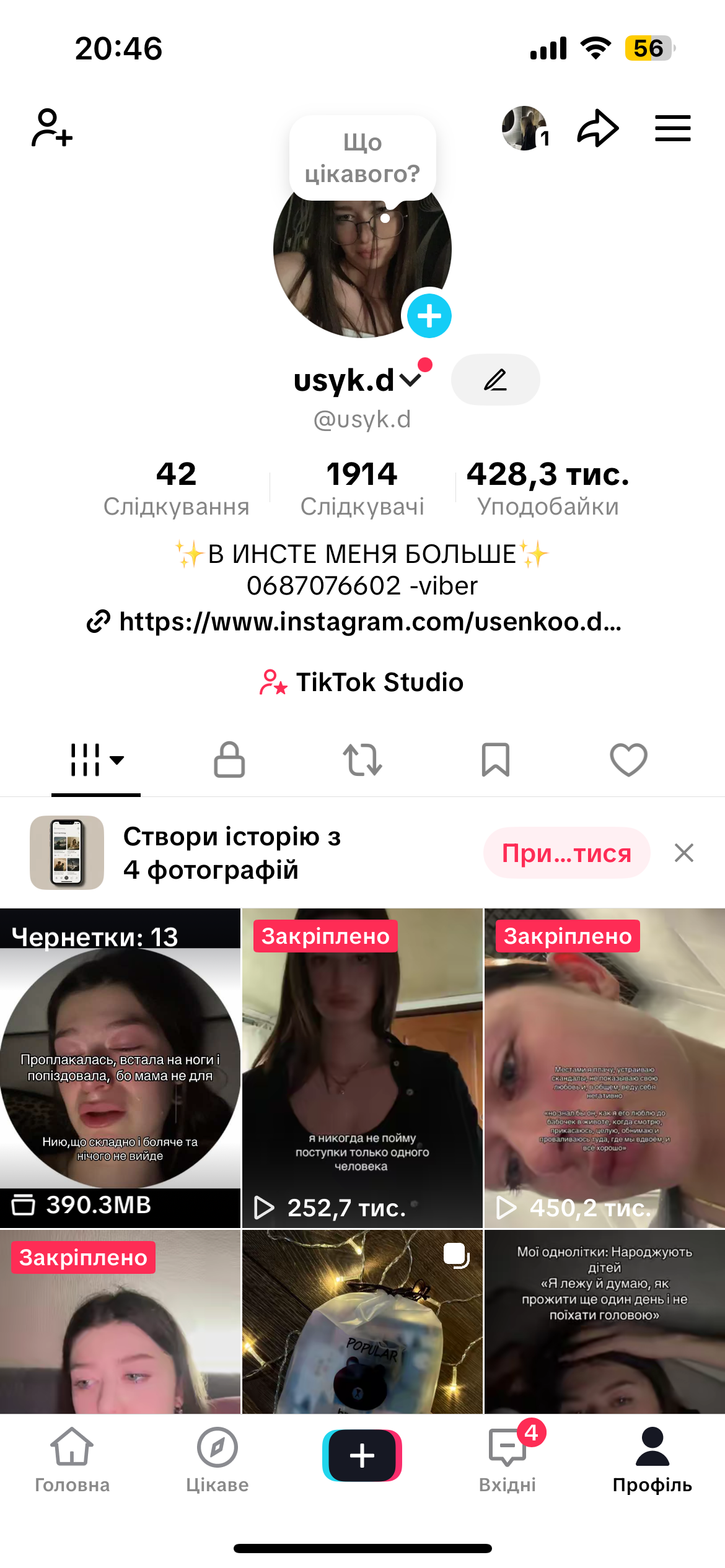Open the hamburger menu
The image size is (725, 1568).
(673, 128)
